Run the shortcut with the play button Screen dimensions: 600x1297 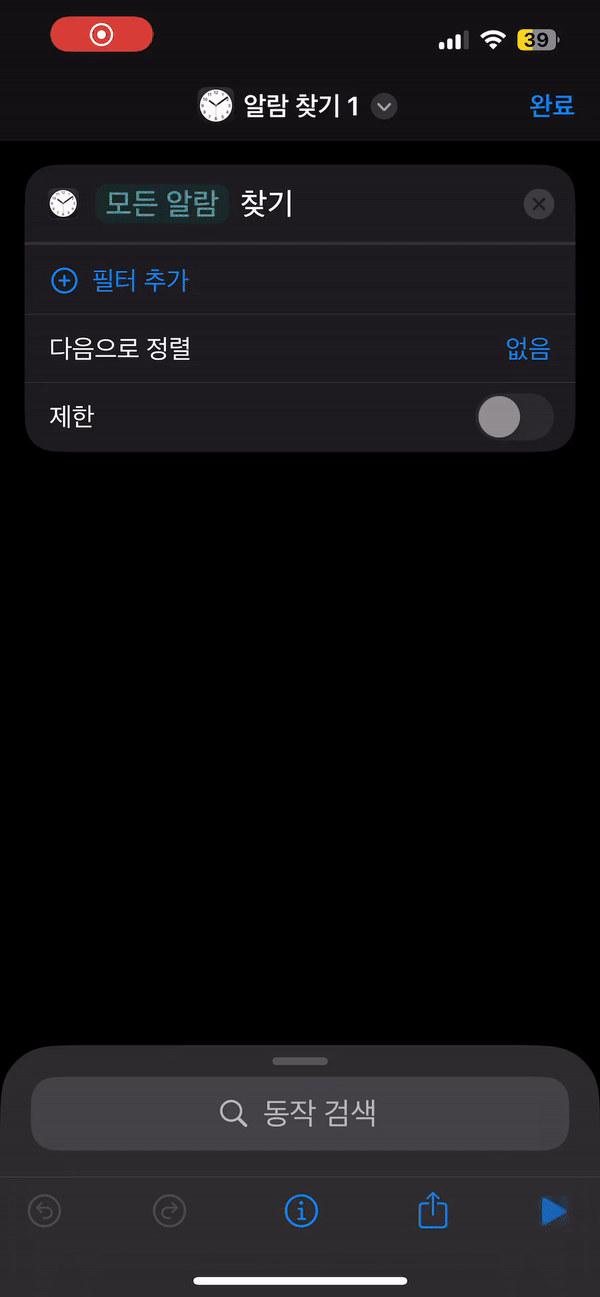(x=552, y=1212)
